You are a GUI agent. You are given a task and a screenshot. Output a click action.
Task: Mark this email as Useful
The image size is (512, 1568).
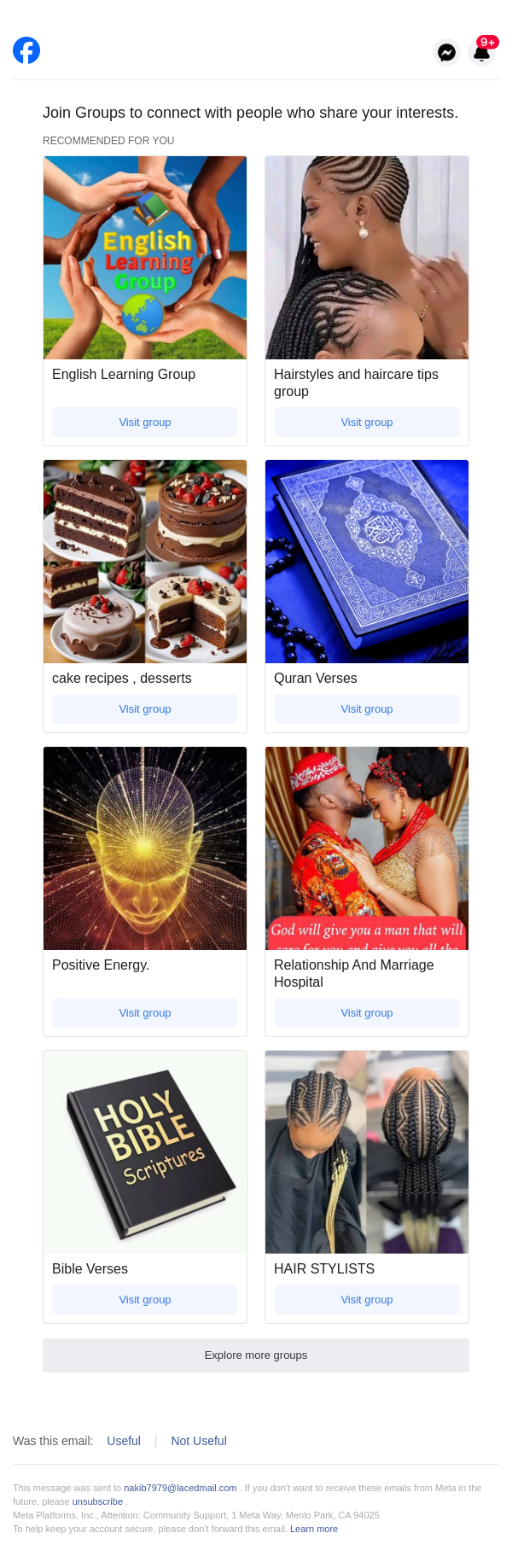click(x=124, y=1441)
